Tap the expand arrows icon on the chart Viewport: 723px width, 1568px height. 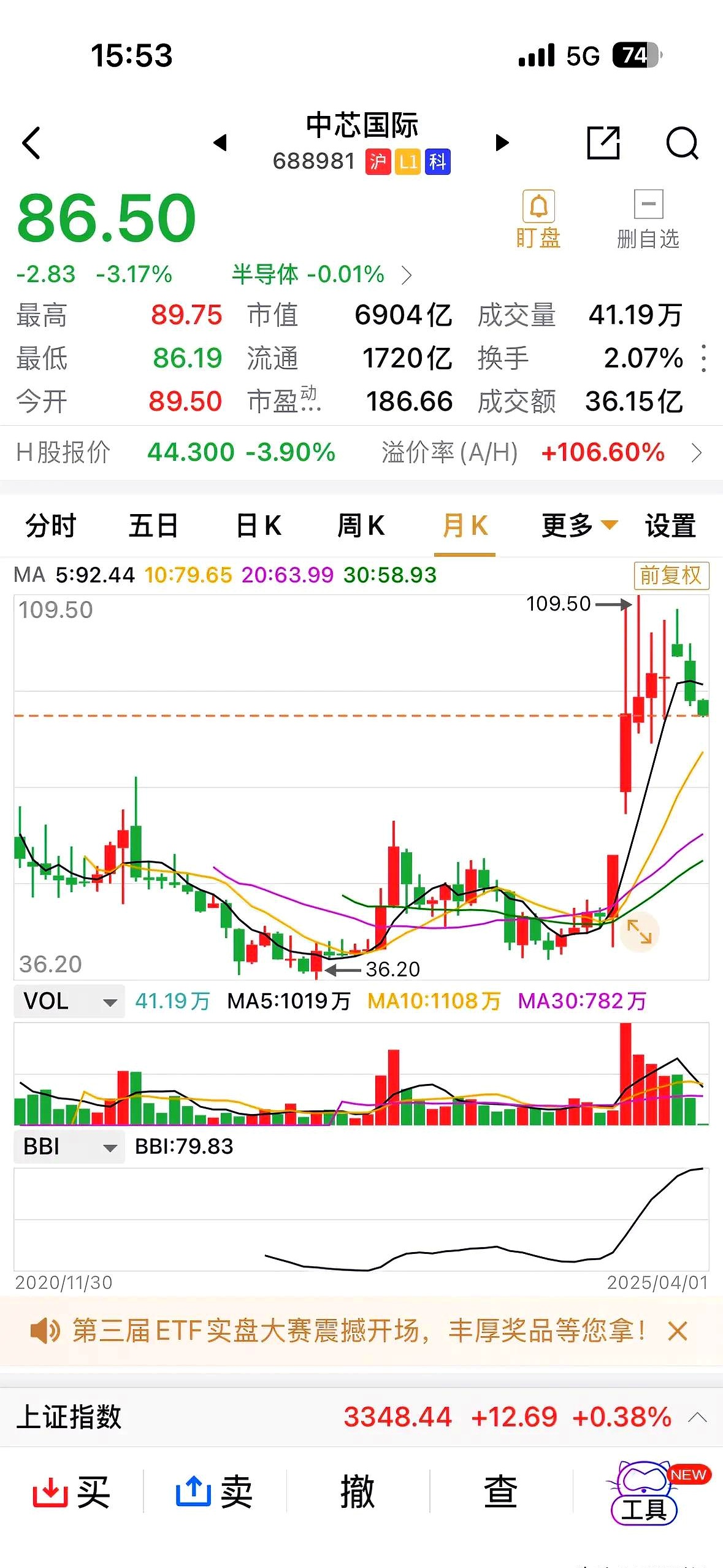pyautogui.click(x=640, y=932)
